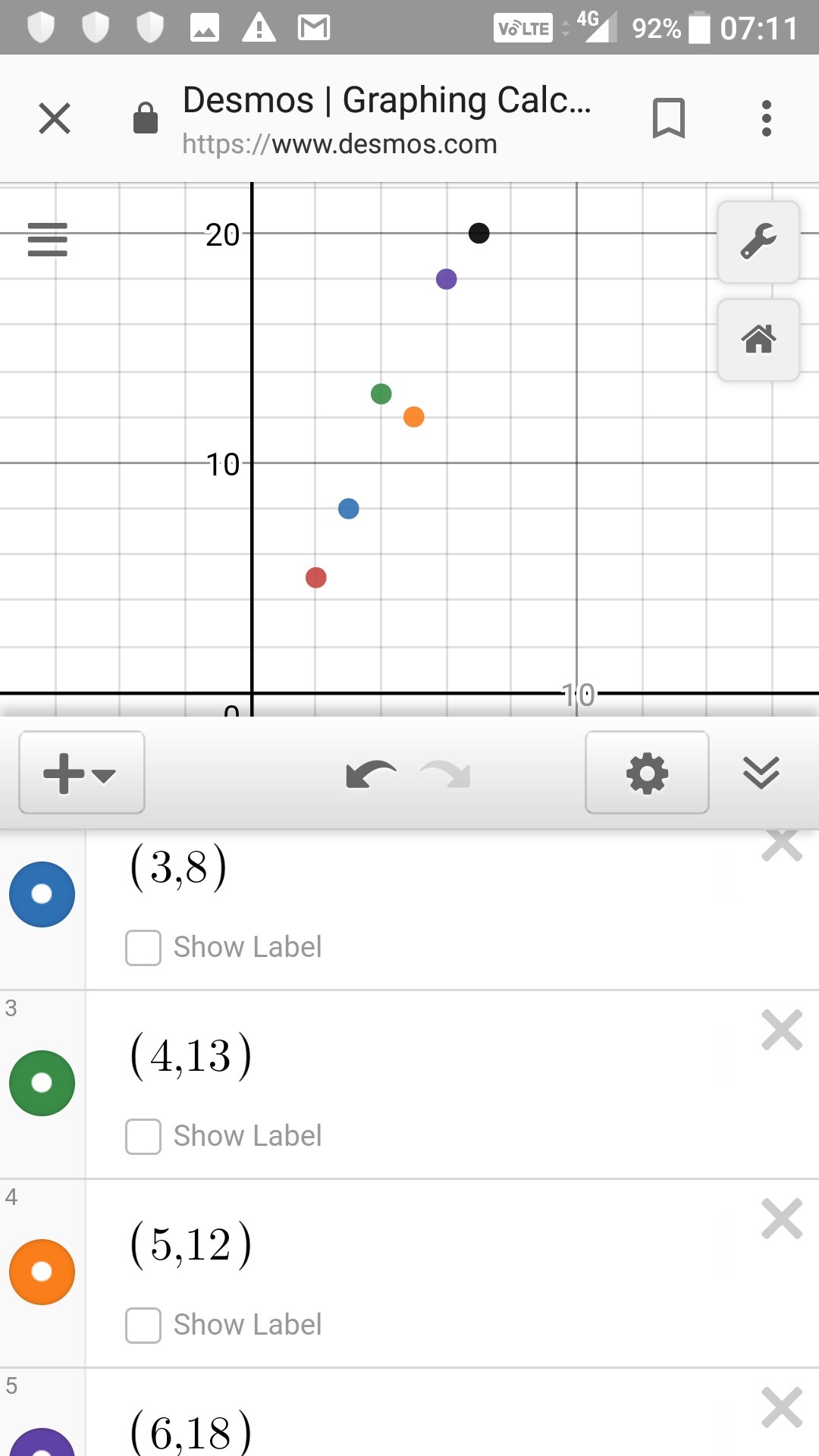Screen dimensions: 819x1456
Task: Collapse the expression list
Action: (x=761, y=773)
